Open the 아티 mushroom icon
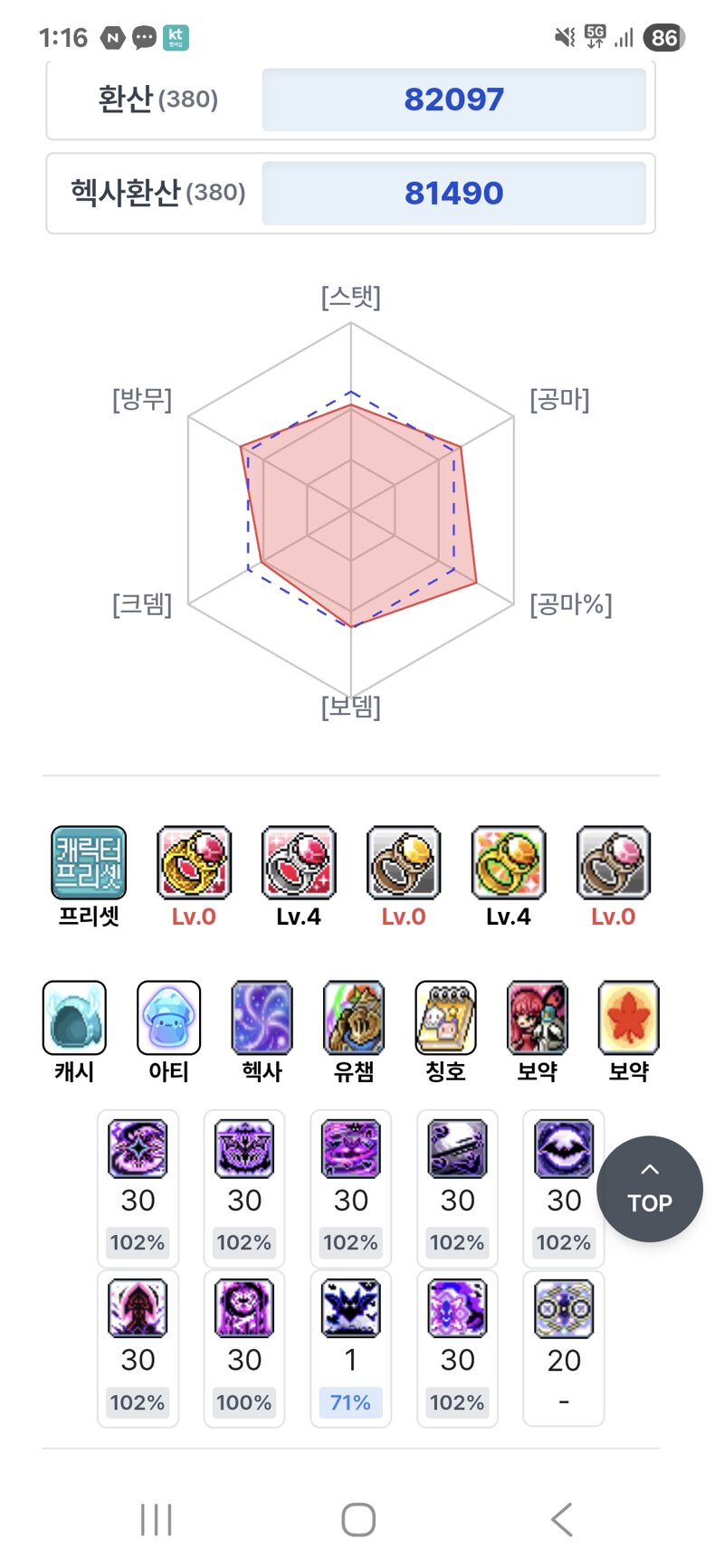Viewport: 724px width, 1568px height. click(x=168, y=1018)
